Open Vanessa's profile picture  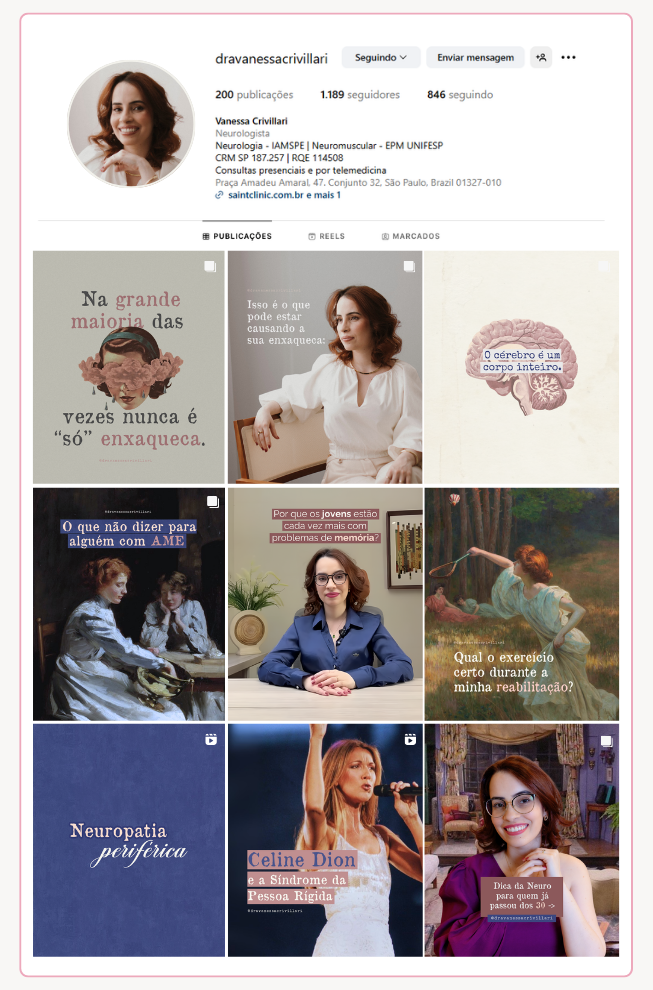pos(130,123)
